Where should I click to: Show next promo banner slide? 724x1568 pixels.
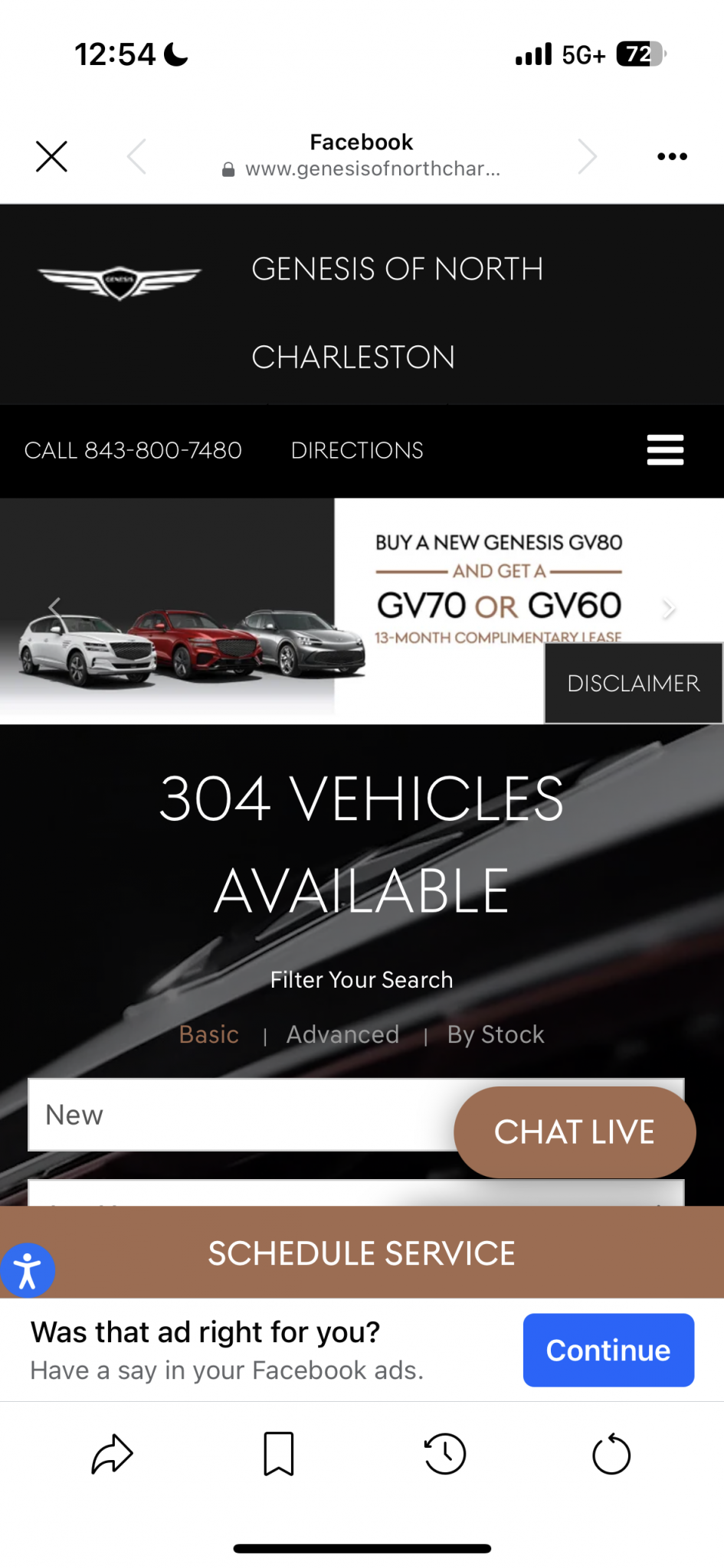click(x=669, y=609)
